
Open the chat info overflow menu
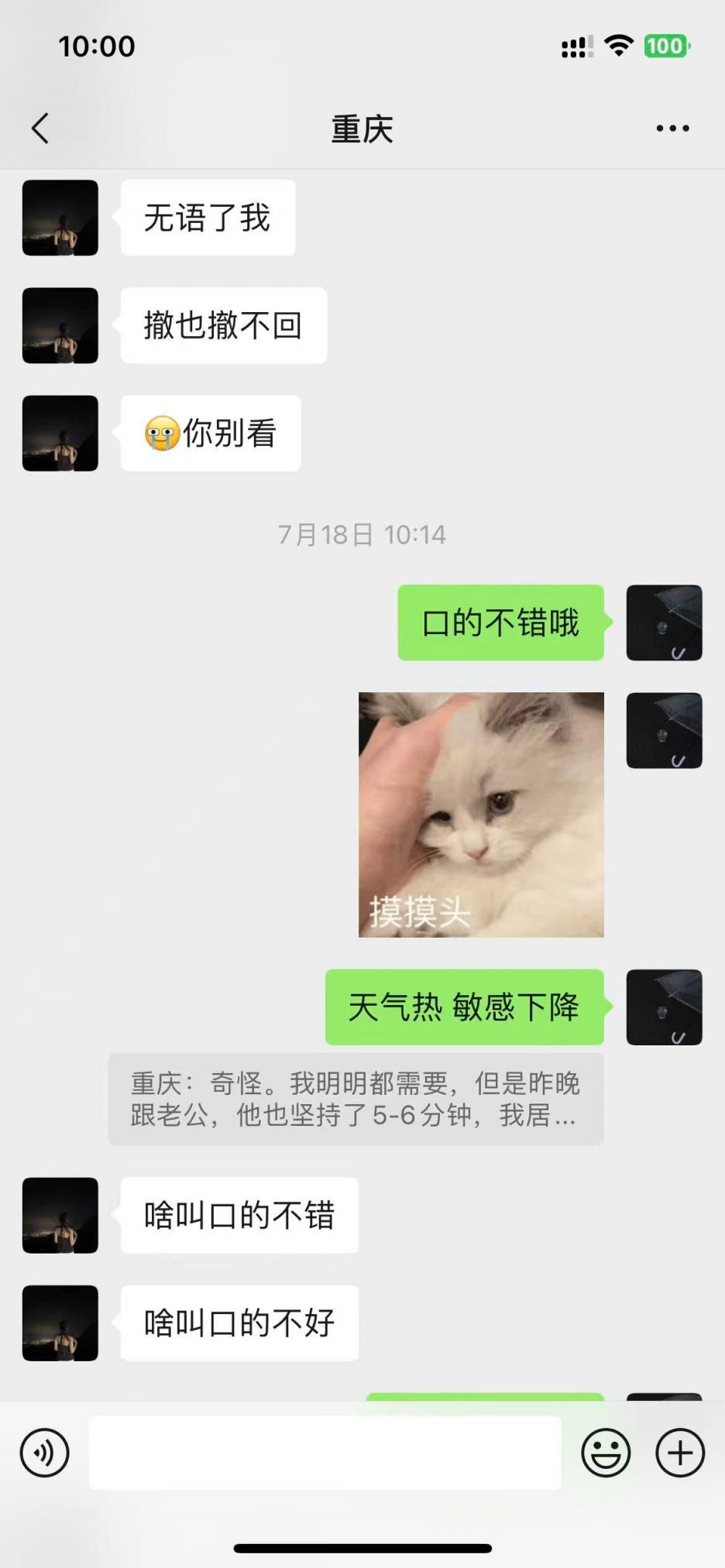(x=672, y=129)
